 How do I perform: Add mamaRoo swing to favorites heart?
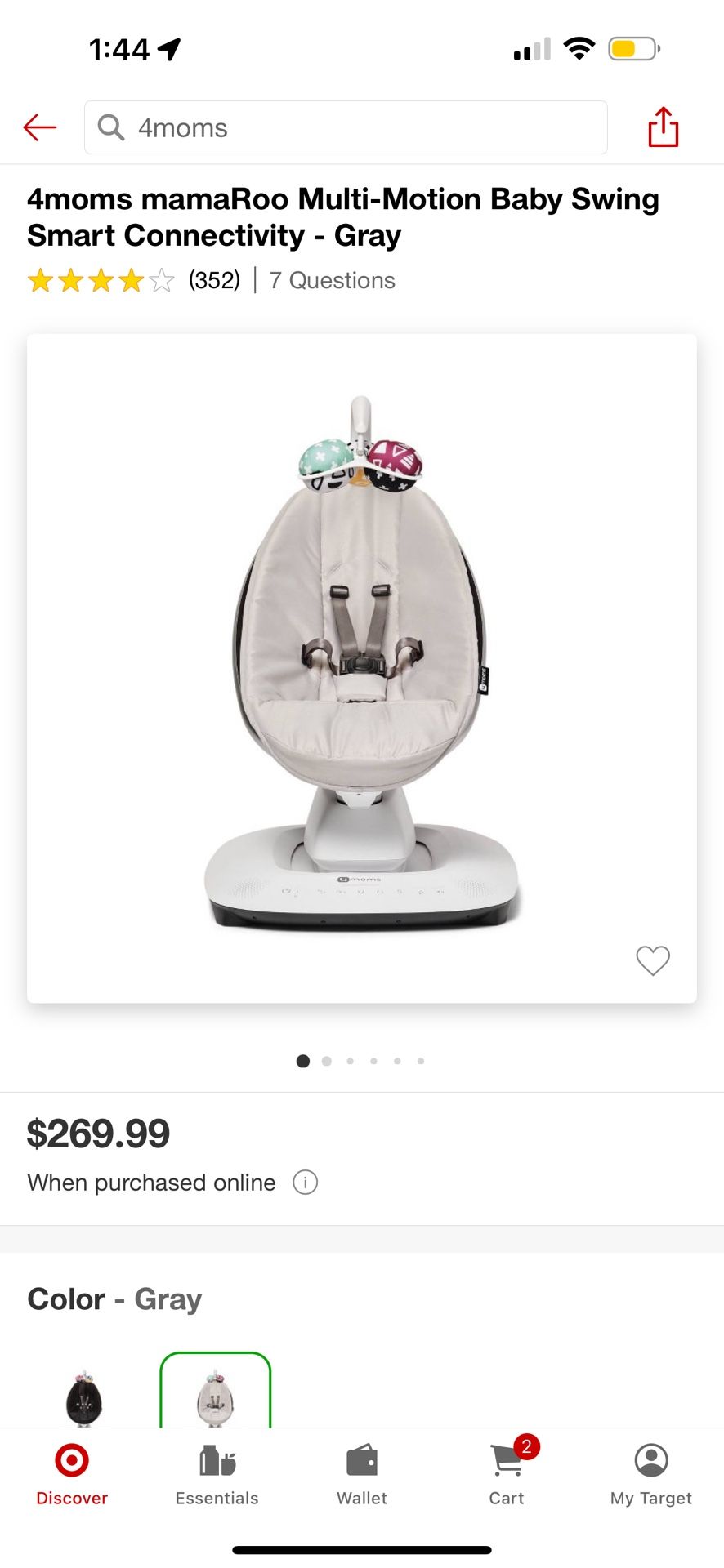click(x=652, y=960)
